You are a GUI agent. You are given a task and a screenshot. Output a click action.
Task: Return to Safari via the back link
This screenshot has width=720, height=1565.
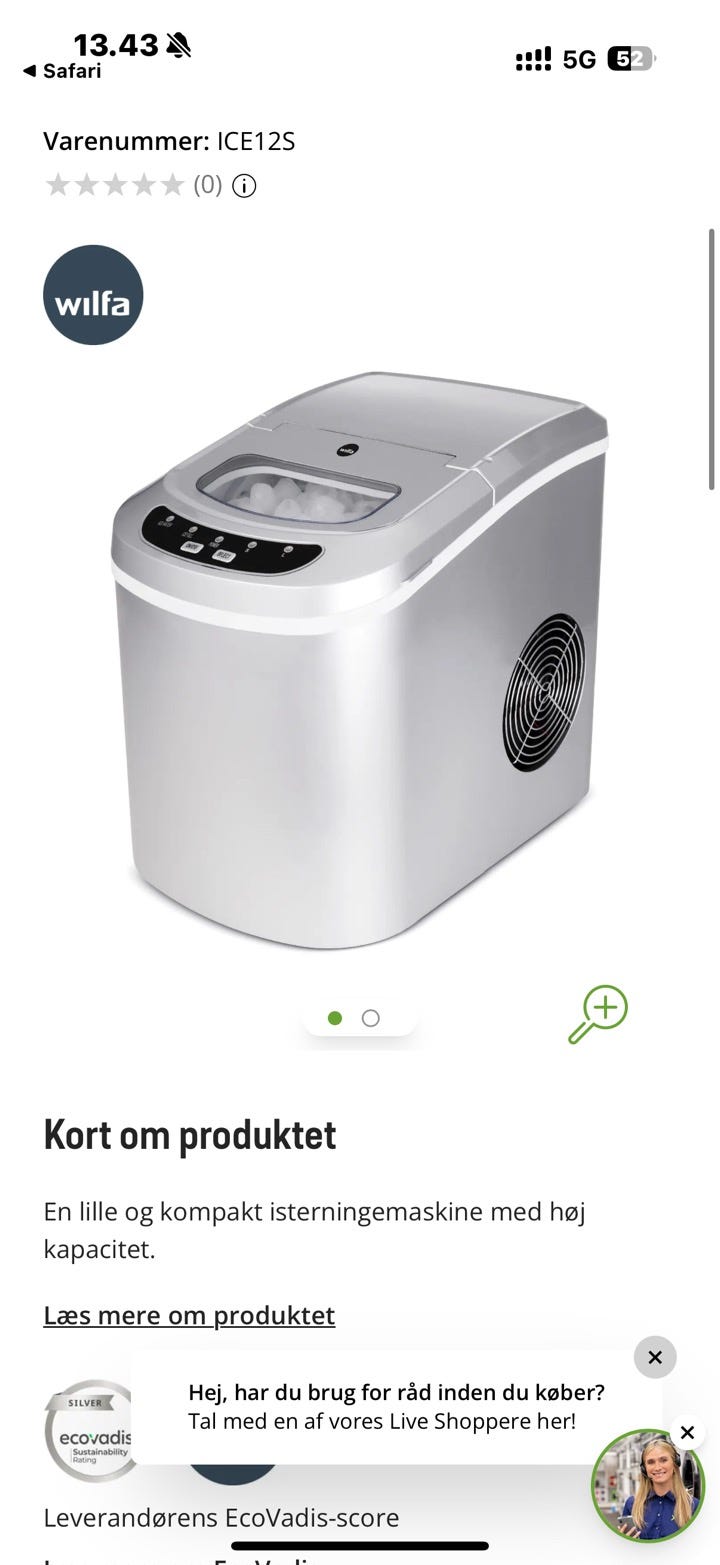62,71
